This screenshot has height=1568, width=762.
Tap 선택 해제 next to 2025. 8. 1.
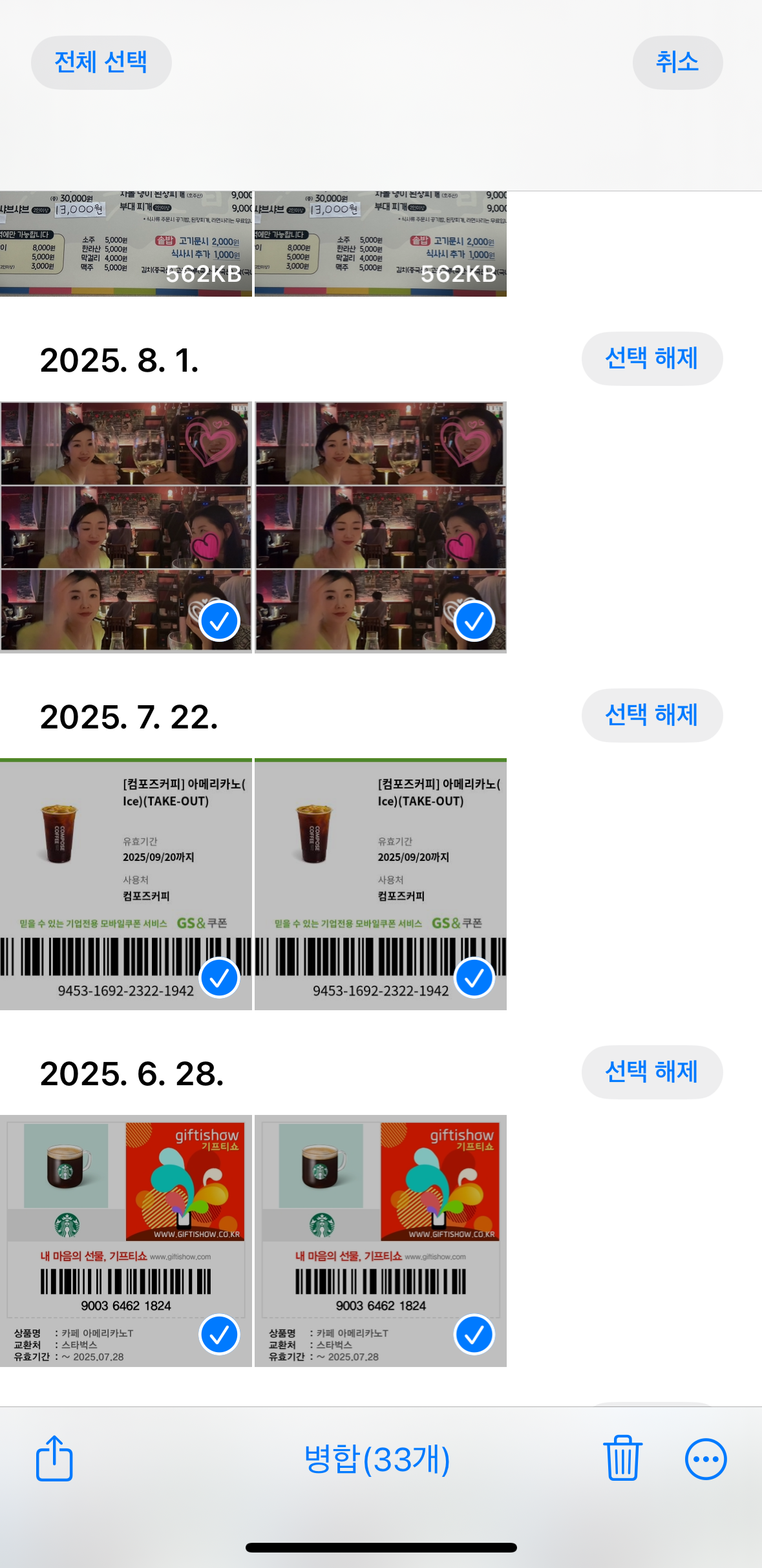[652, 358]
